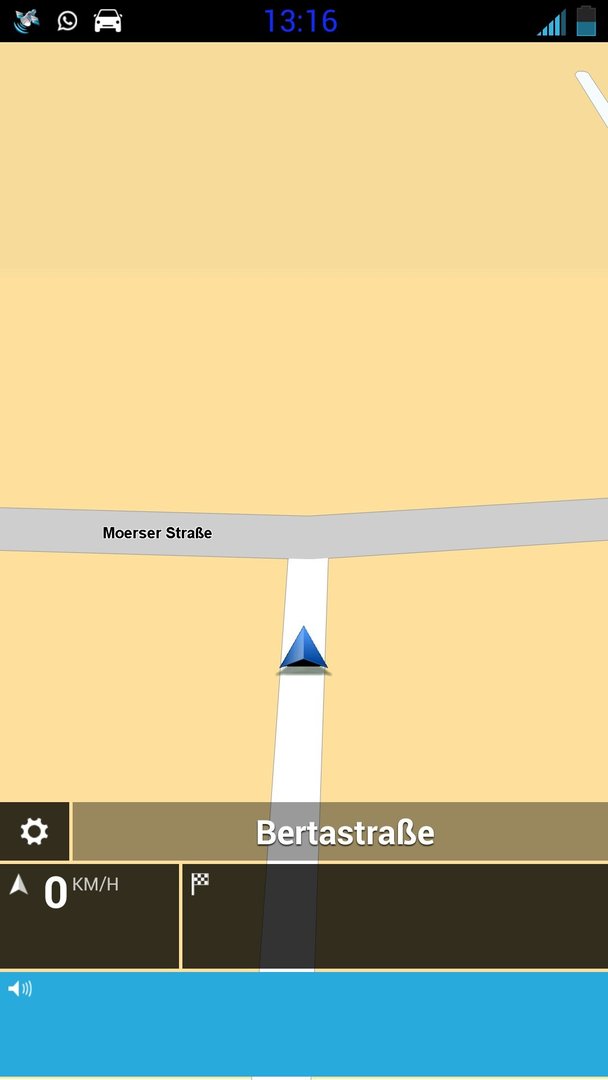This screenshot has width=608, height=1080.
Task: Open the destination flag panel
Action: [x=395, y=916]
